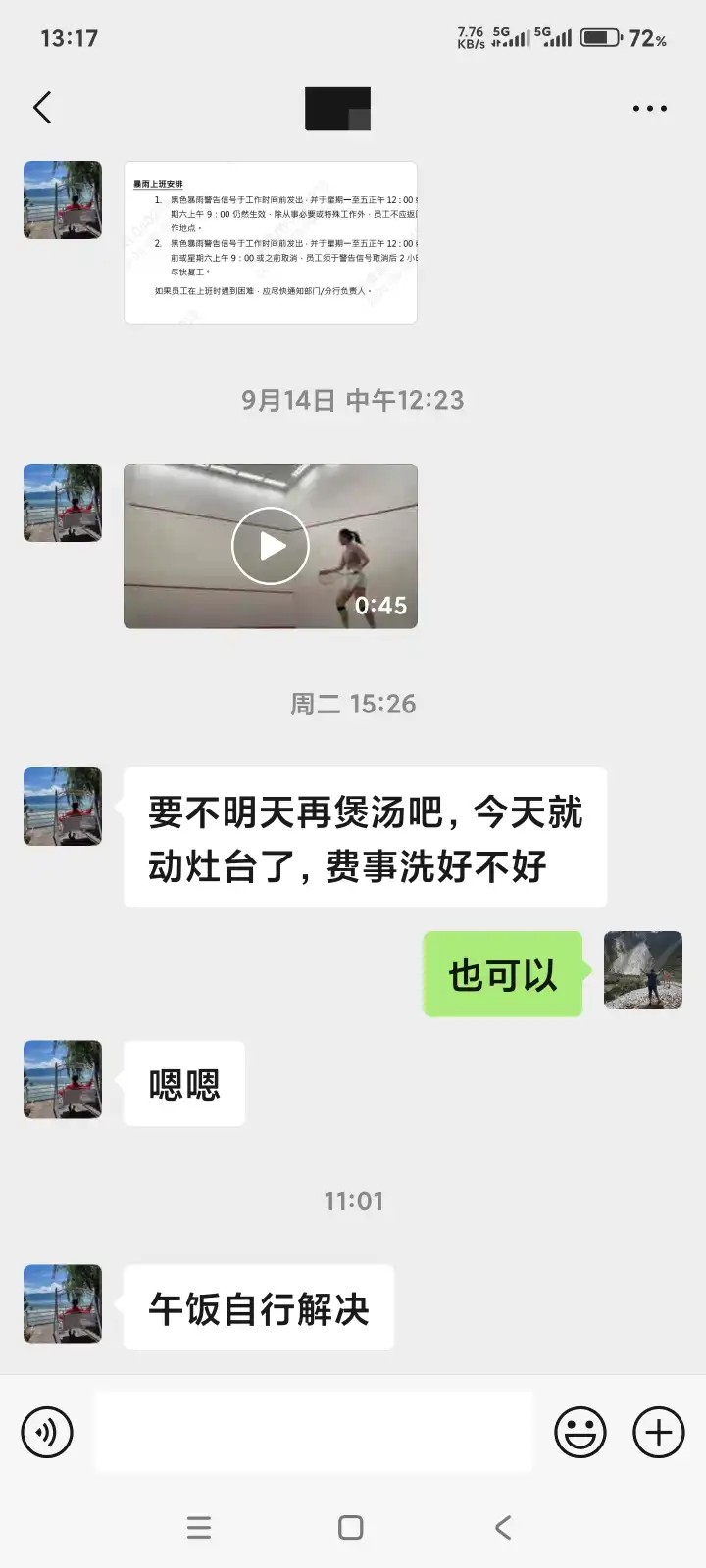706x1568 pixels.
Task: Open contact's avatar beside 午饭自行解决
Action: [x=63, y=1303]
